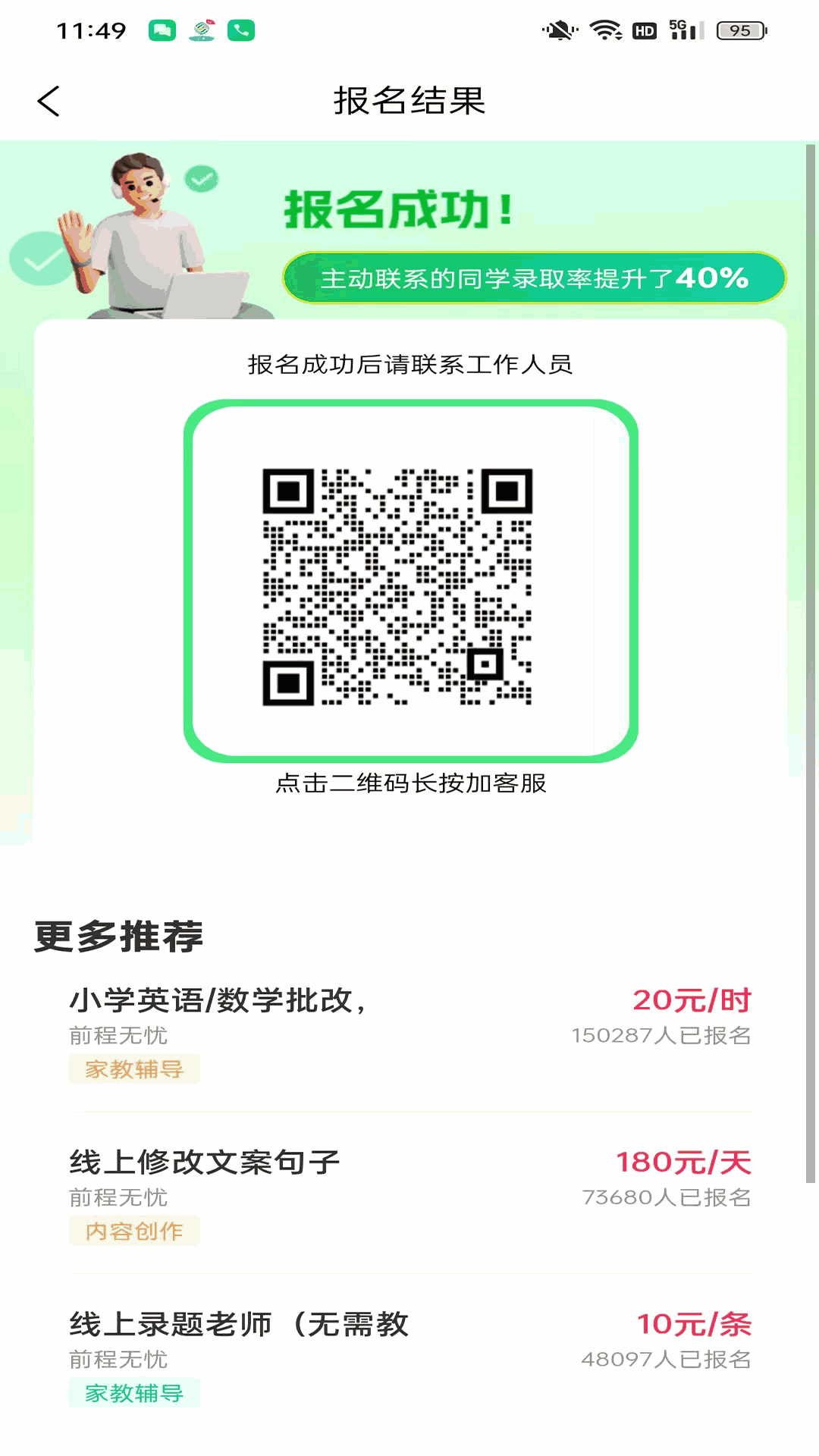
Task: Tap the 40% enrollment rate banner
Action: (533, 278)
